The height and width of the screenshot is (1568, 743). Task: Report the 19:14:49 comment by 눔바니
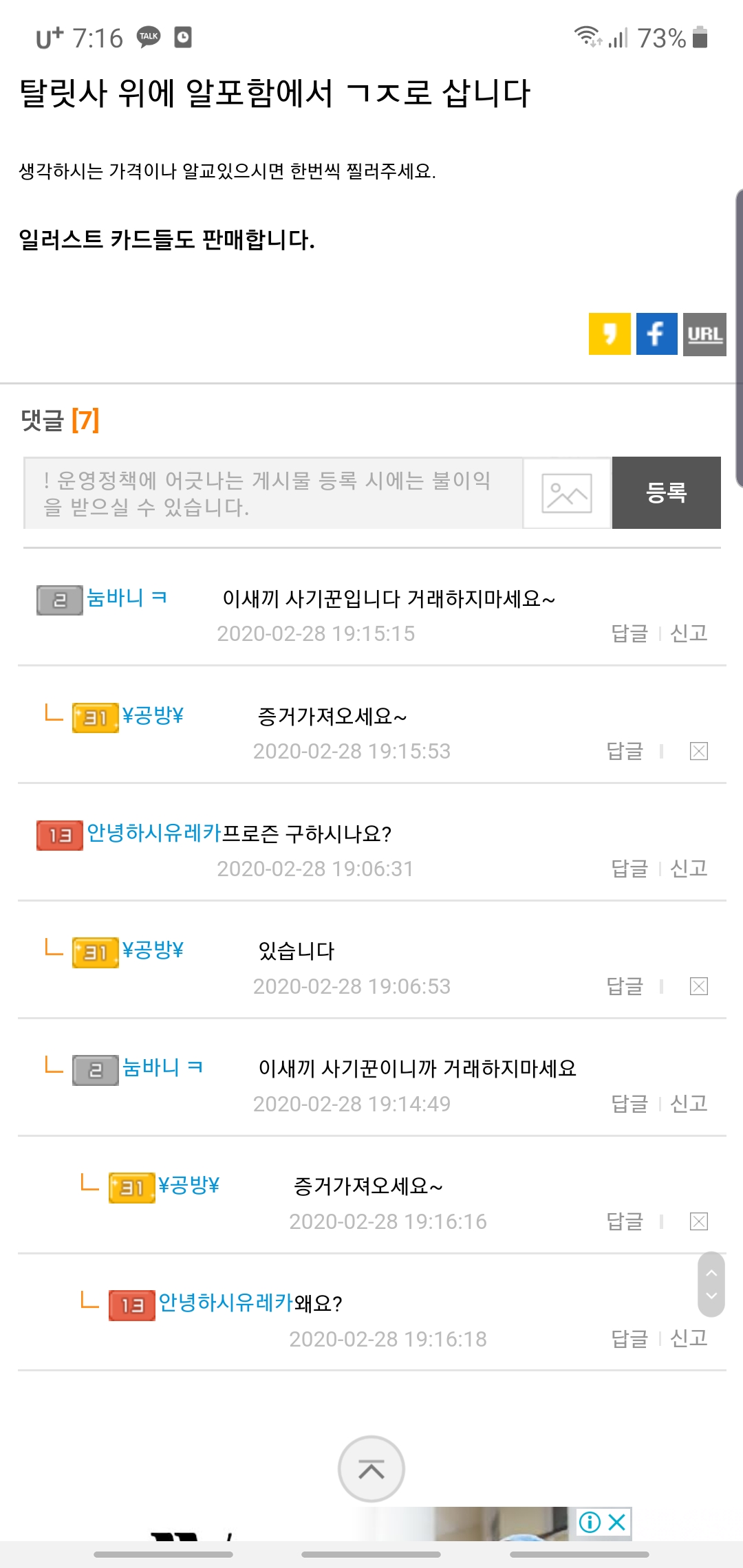689,1103
